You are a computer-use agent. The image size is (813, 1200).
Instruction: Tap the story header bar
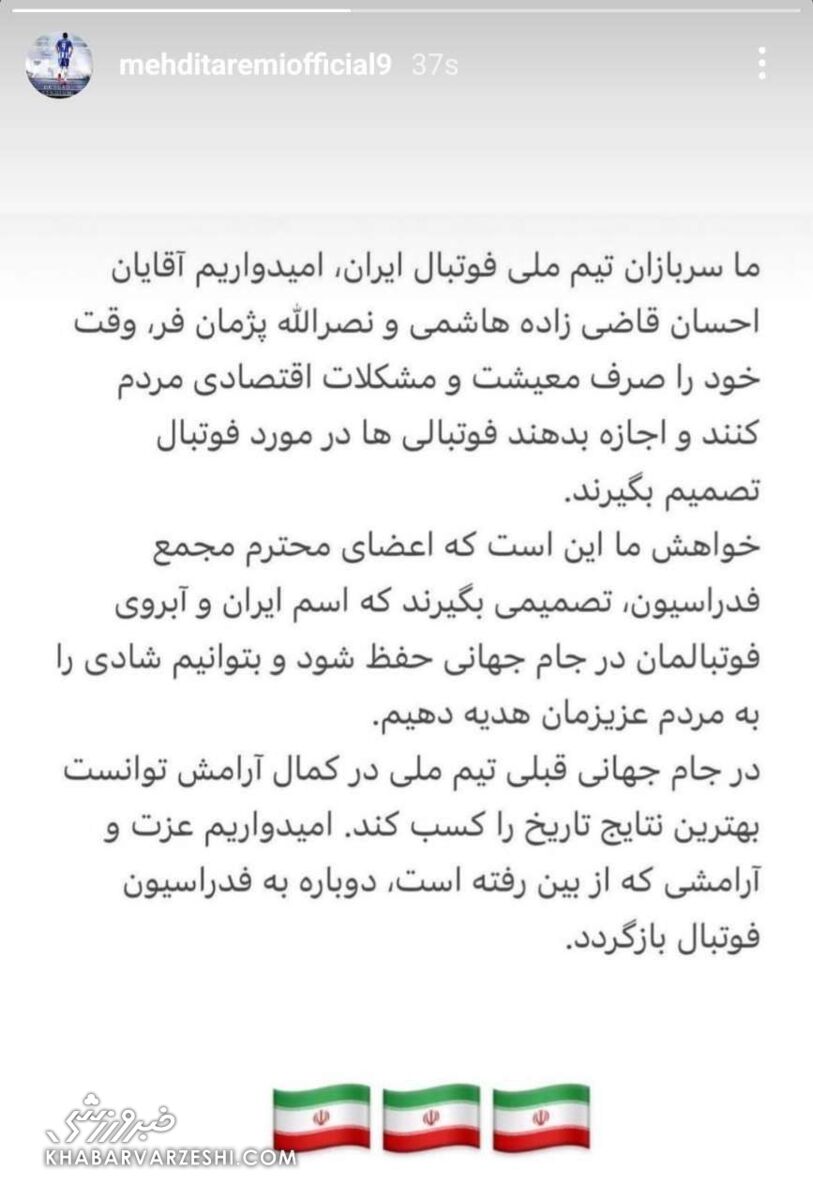(x=406, y=62)
